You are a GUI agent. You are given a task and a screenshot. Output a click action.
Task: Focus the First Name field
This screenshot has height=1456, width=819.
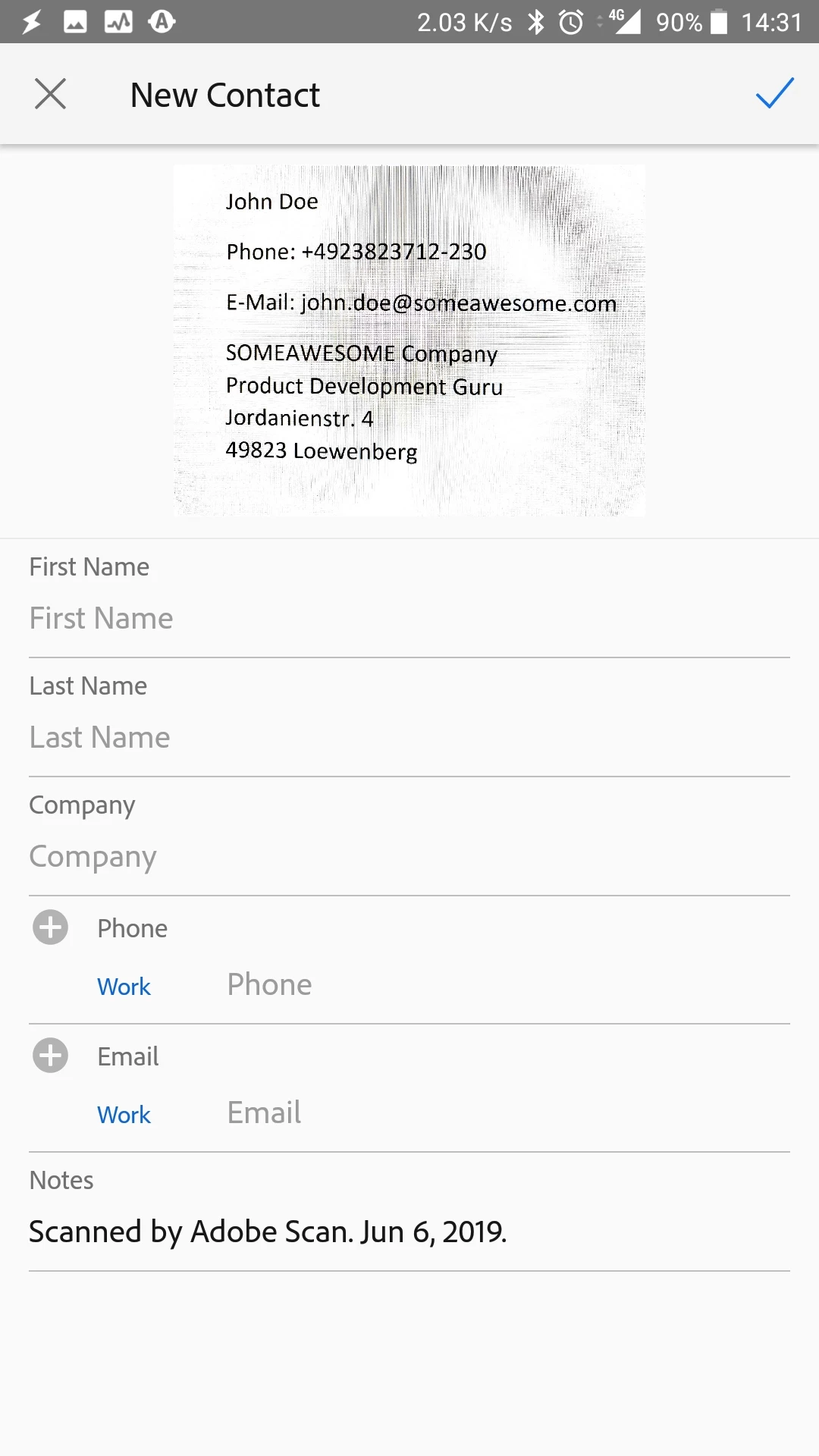409,619
